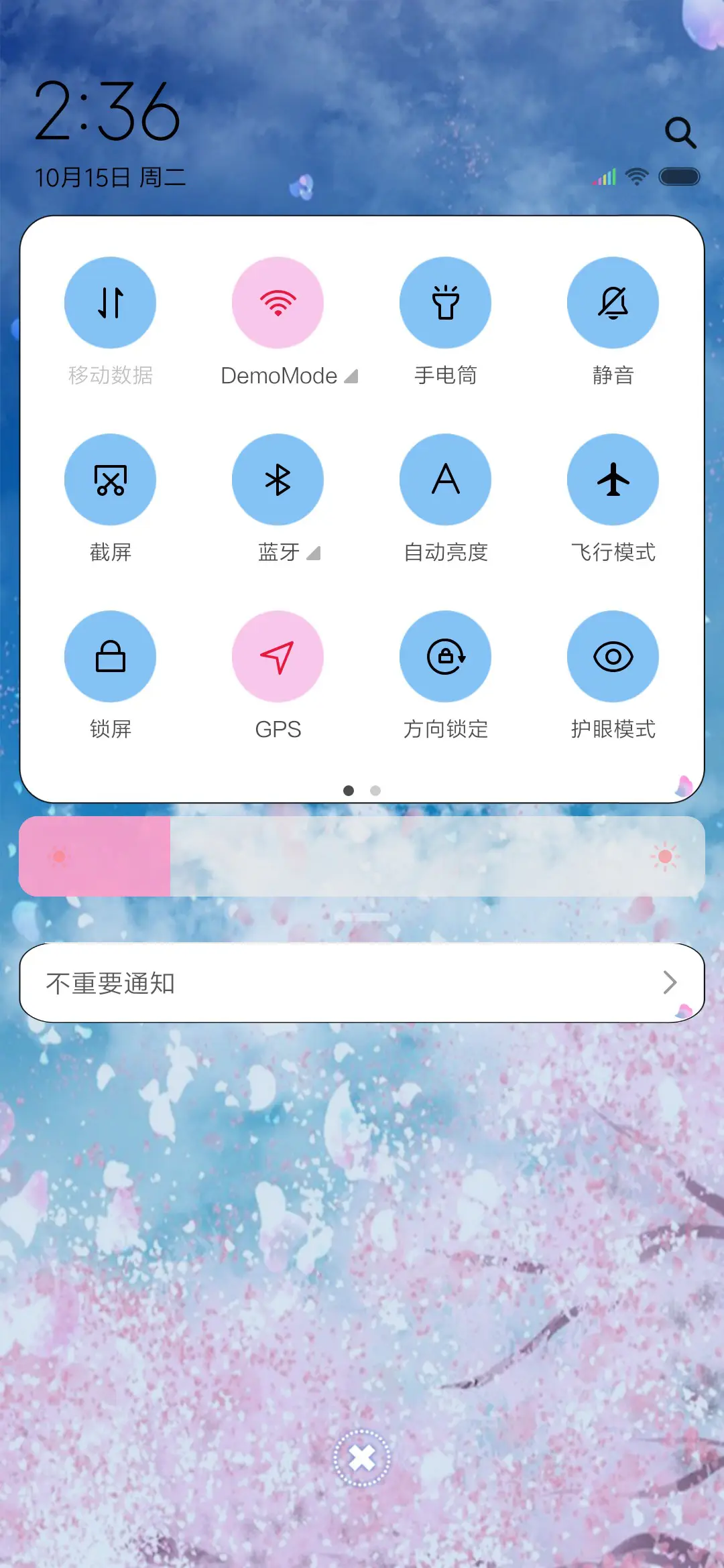Enable airplane mode (飞行模式)
The width and height of the screenshot is (724, 1568).
613,480
